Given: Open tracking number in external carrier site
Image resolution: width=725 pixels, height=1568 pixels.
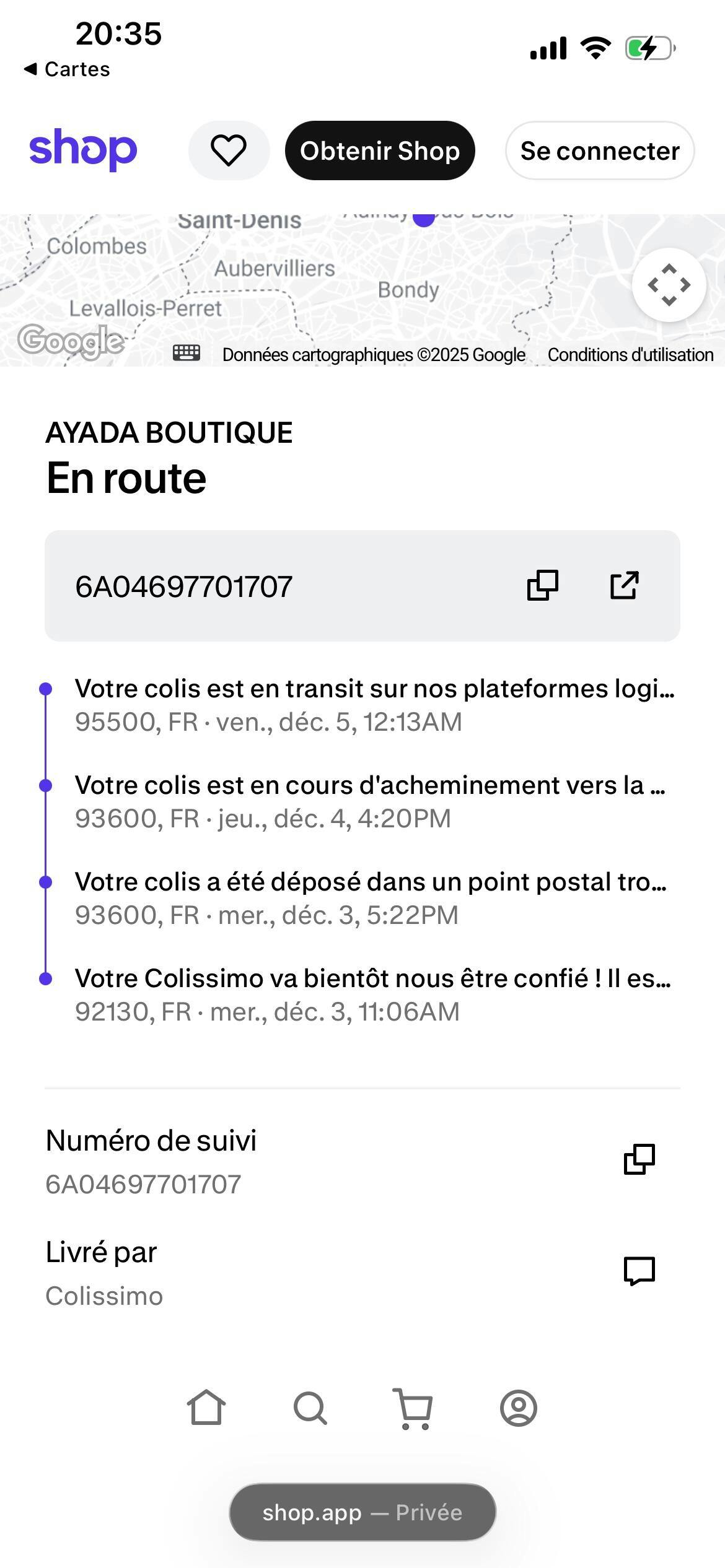Looking at the screenshot, I should (624, 586).
